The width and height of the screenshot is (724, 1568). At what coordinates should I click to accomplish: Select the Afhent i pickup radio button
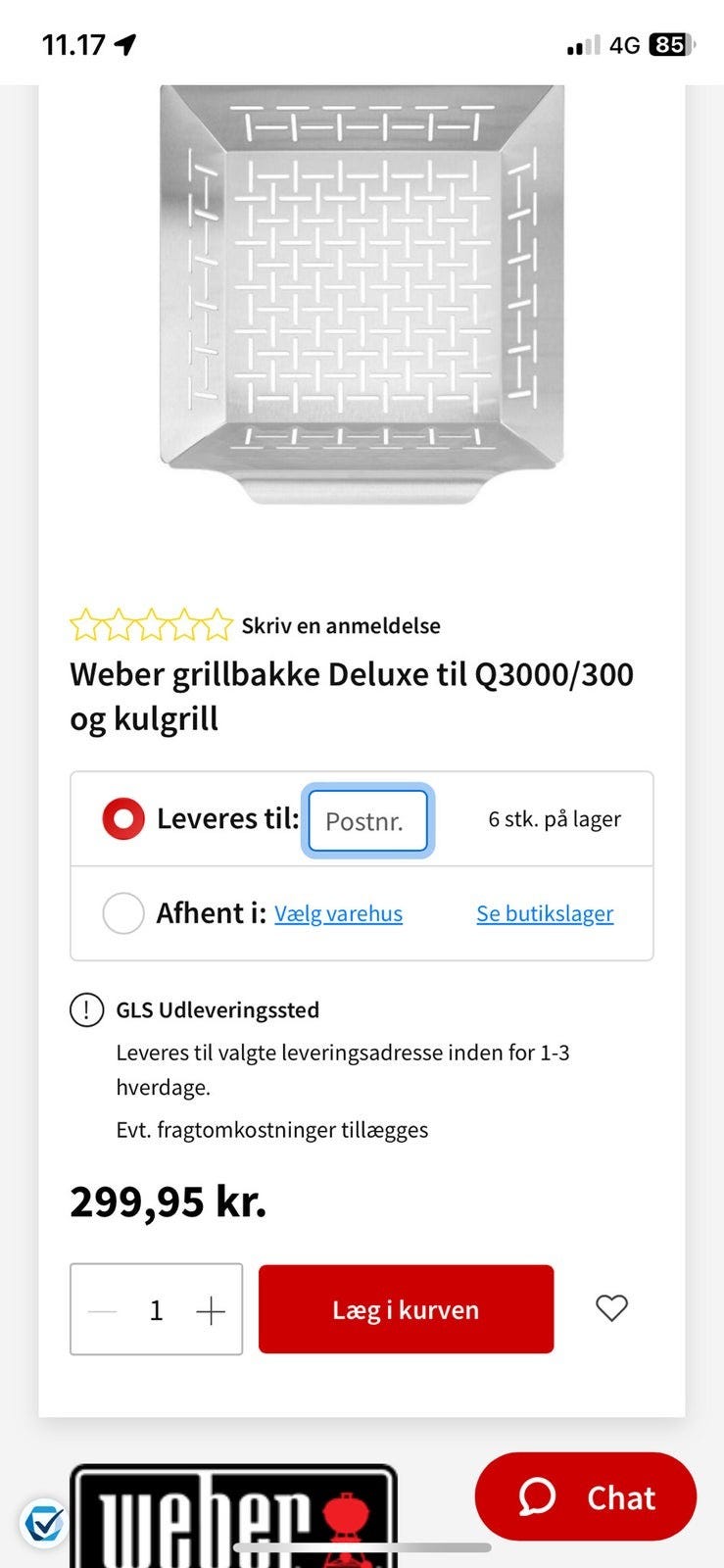click(x=123, y=912)
